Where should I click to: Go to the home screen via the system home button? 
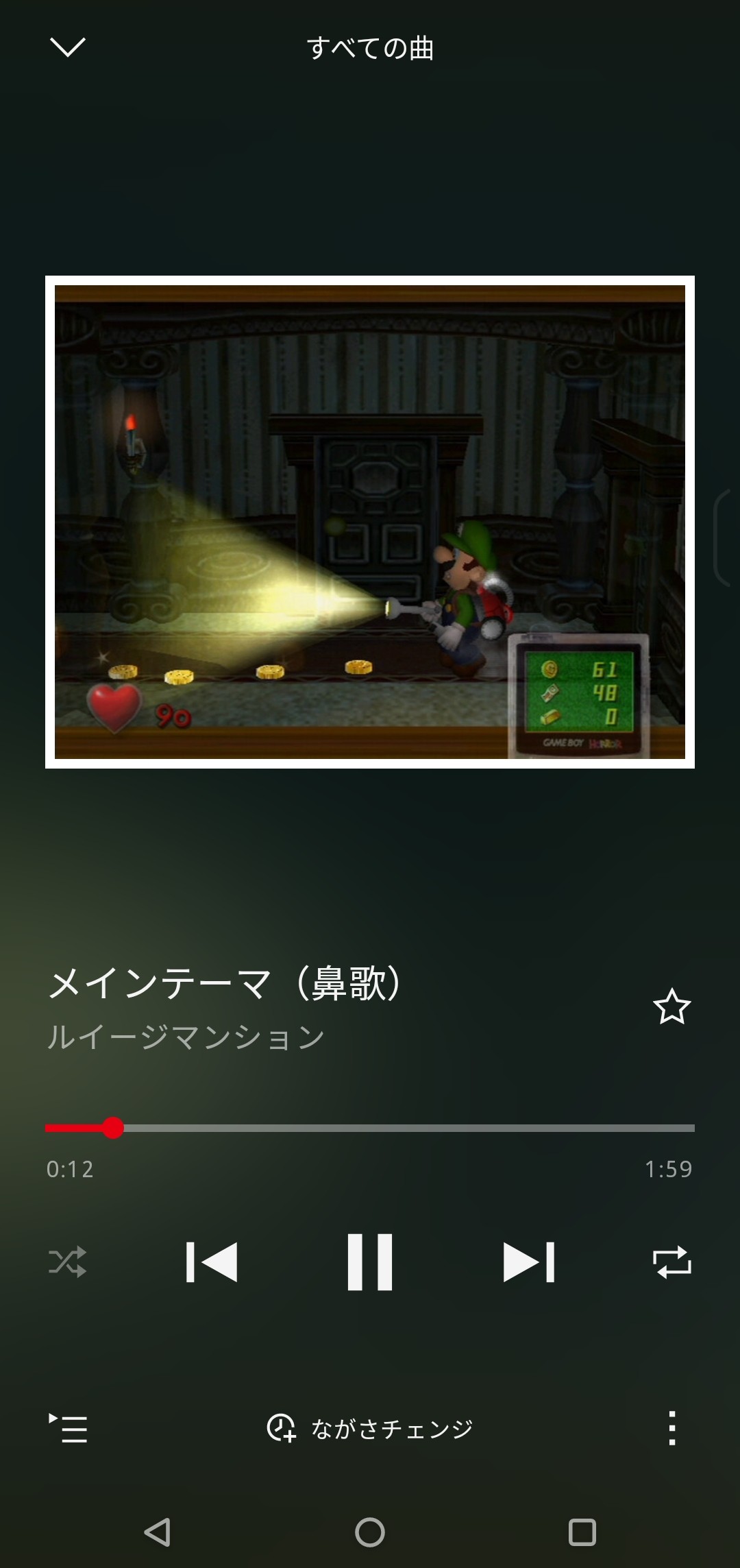[x=370, y=1532]
